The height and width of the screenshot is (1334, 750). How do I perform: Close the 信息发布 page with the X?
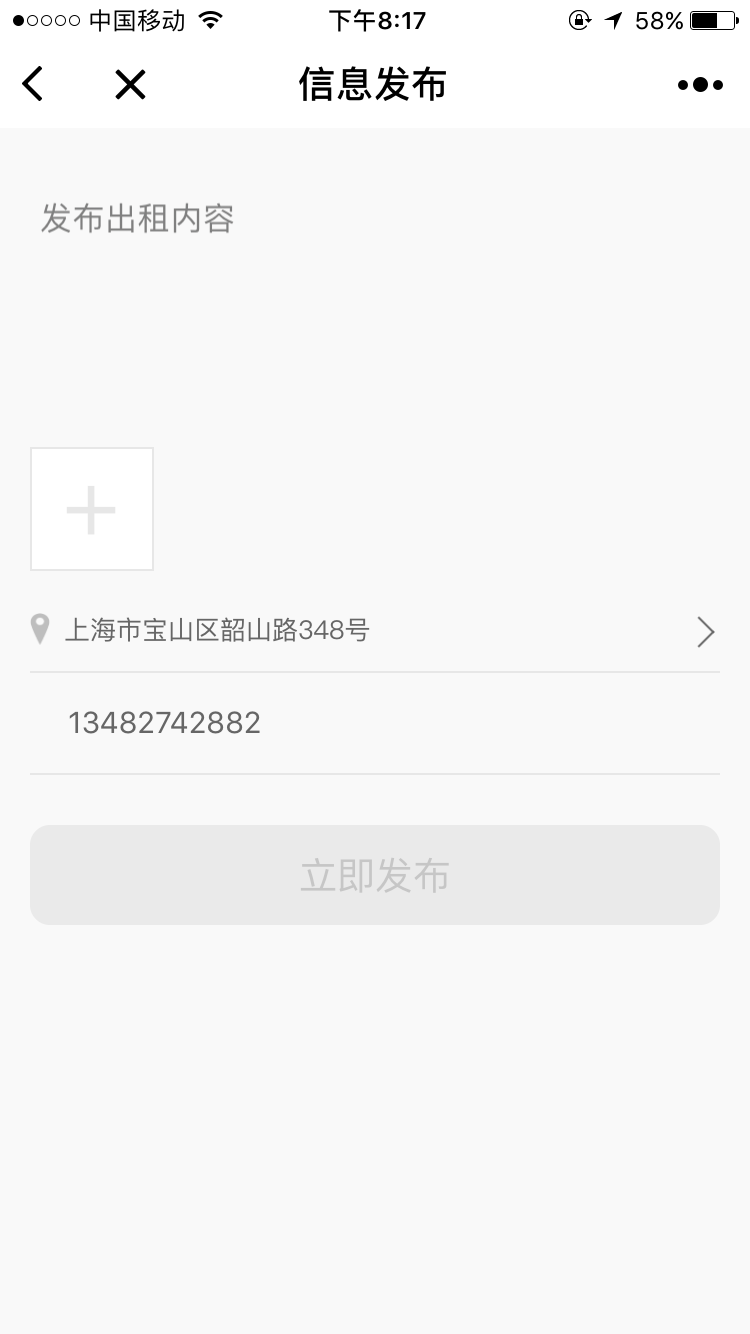pyautogui.click(x=130, y=85)
